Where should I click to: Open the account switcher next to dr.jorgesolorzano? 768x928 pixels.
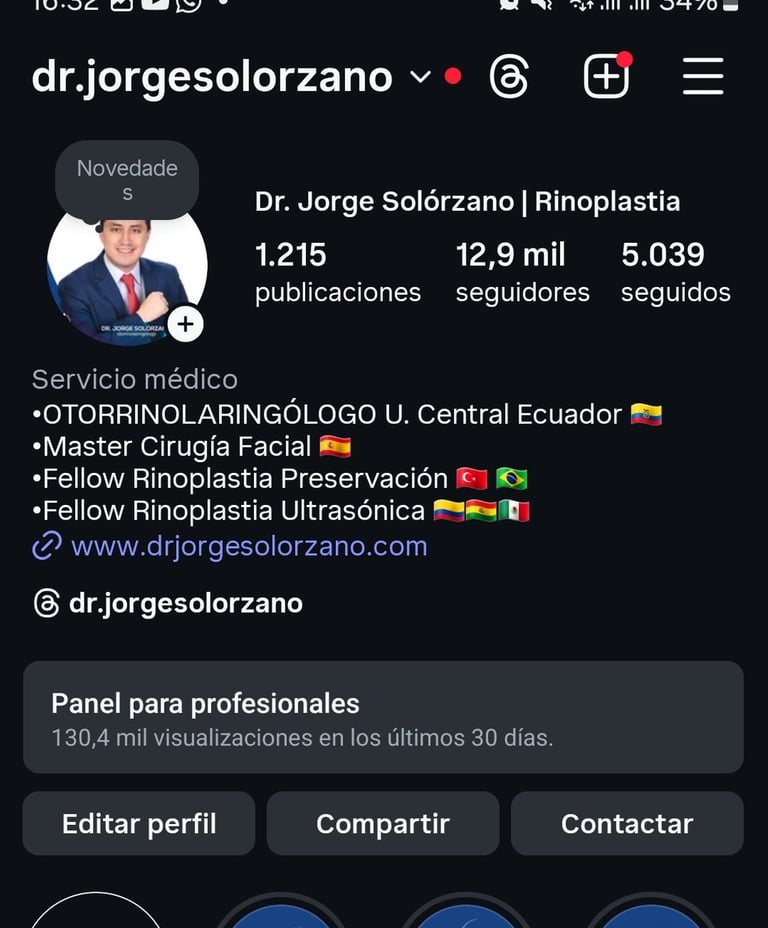coord(421,77)
